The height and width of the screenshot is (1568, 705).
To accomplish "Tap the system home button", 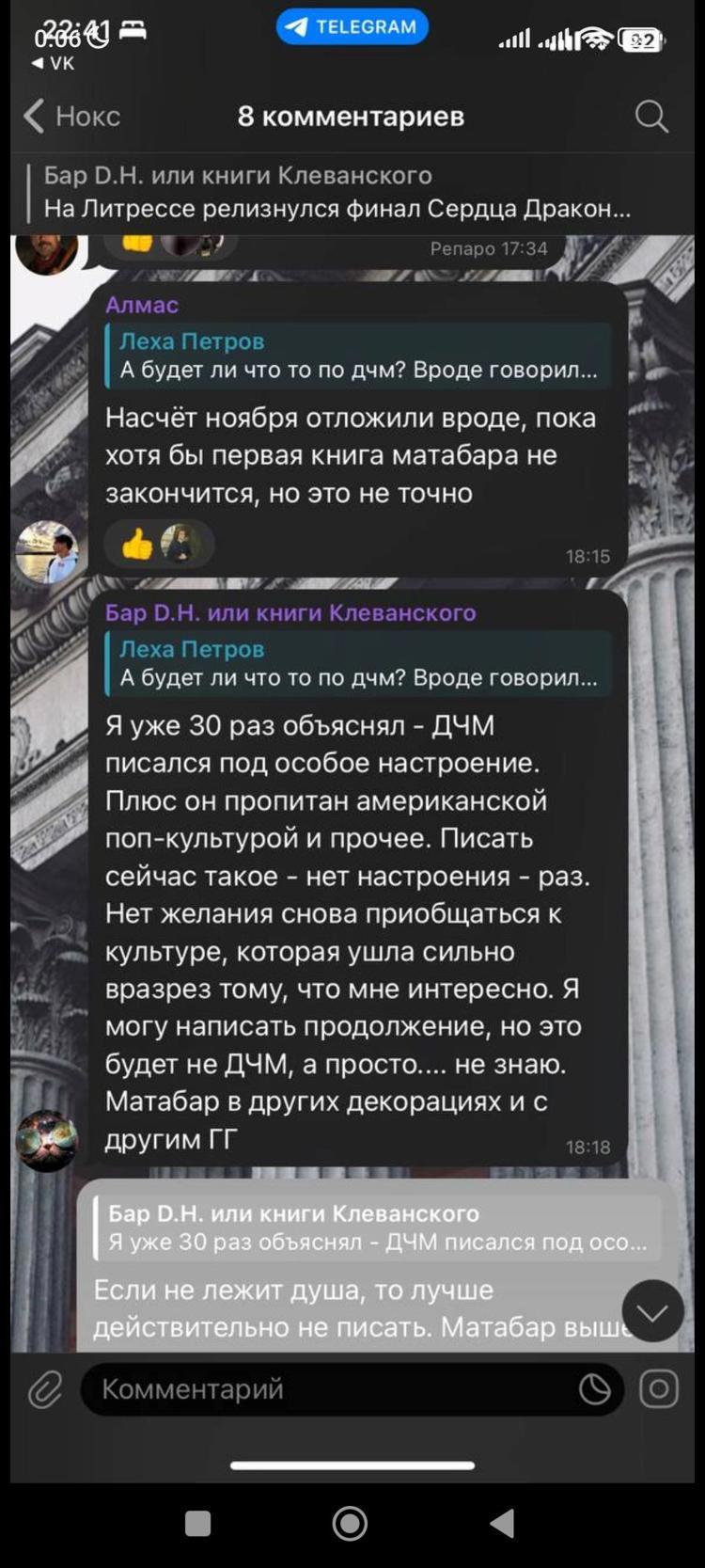I will 350,1523.
